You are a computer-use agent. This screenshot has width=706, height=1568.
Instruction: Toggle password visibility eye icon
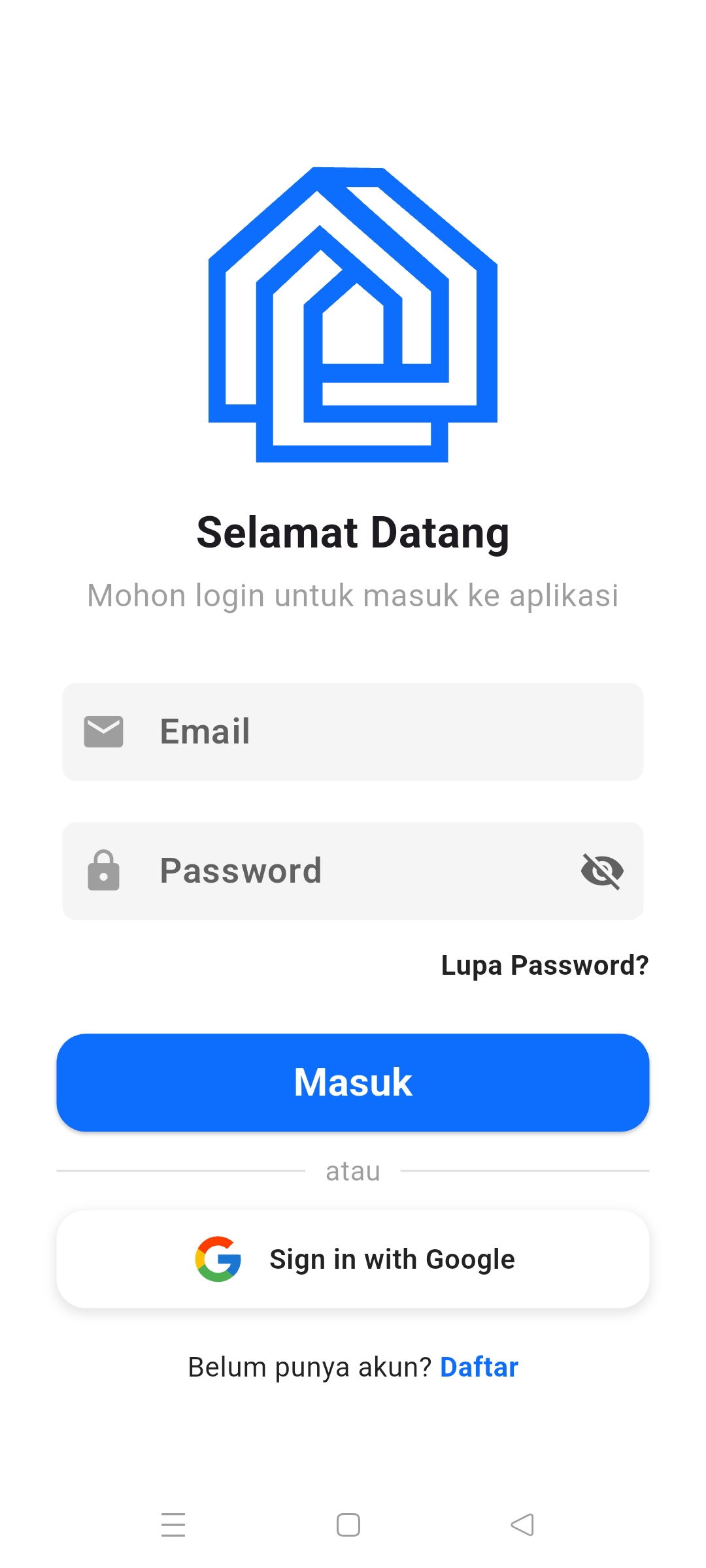coord(602,871)
